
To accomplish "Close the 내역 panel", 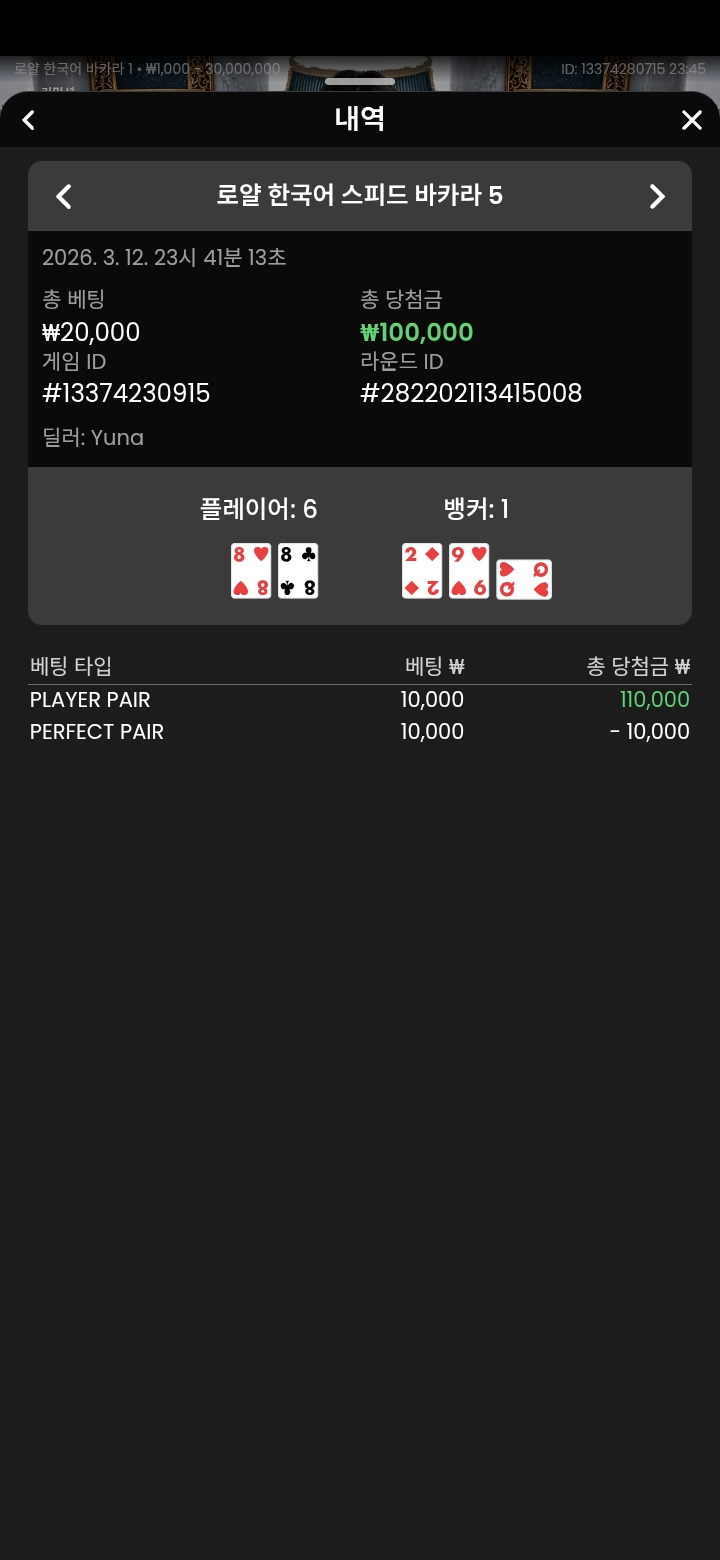I will point(691,120).
